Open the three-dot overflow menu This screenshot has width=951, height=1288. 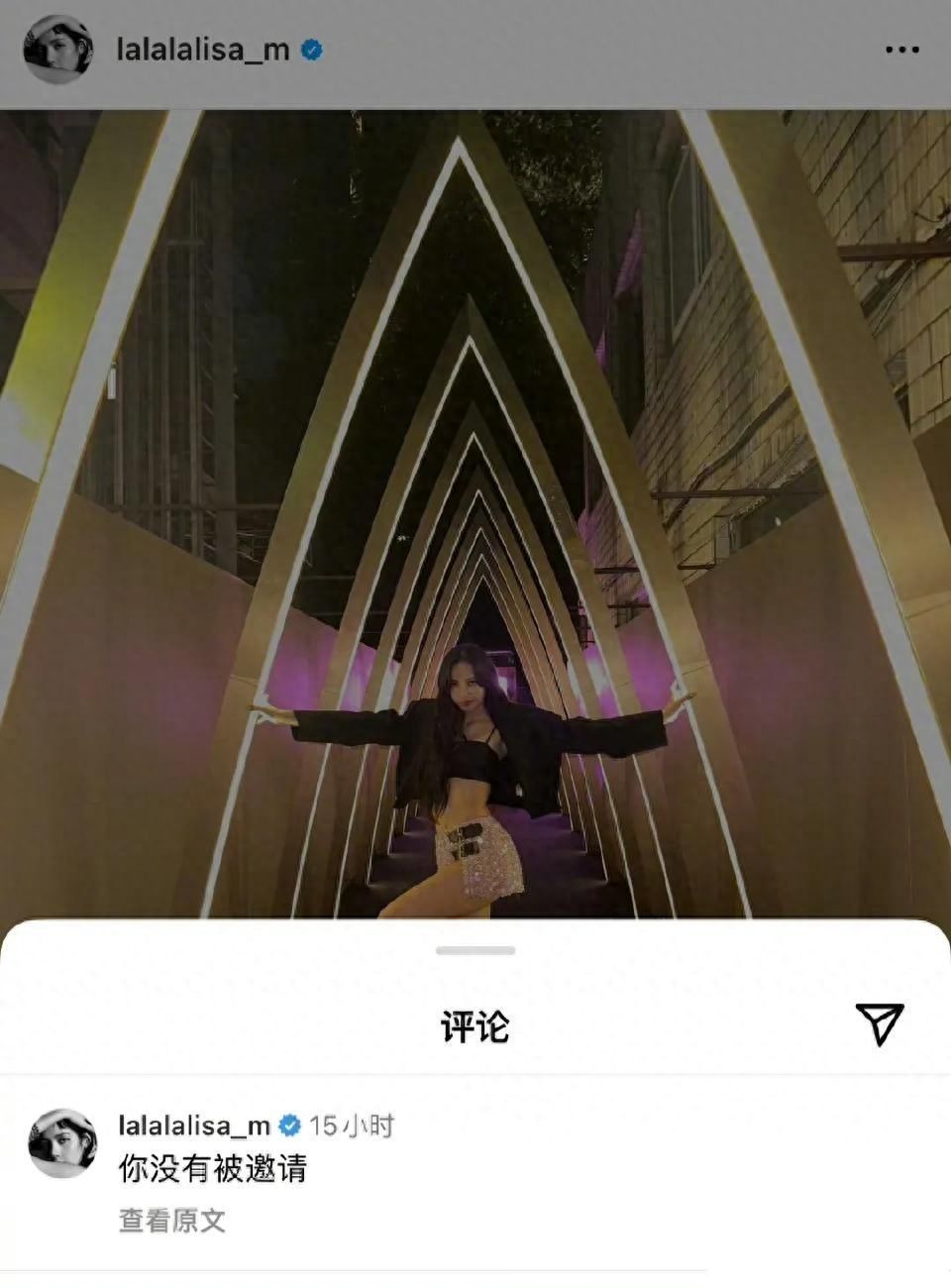pyautogui.click(x=901, y=50)
